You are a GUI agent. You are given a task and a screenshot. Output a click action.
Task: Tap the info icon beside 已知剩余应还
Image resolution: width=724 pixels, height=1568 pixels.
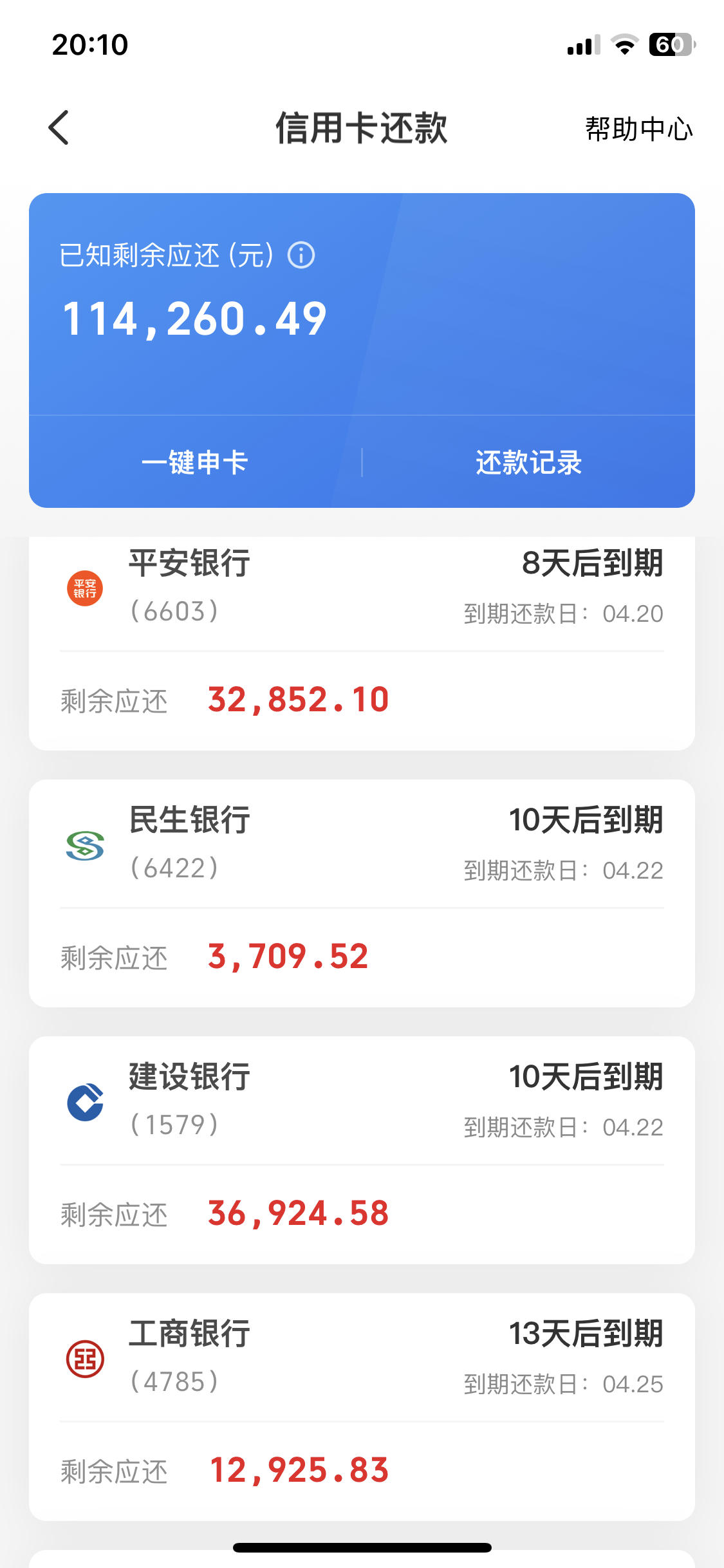pos(301,255)
